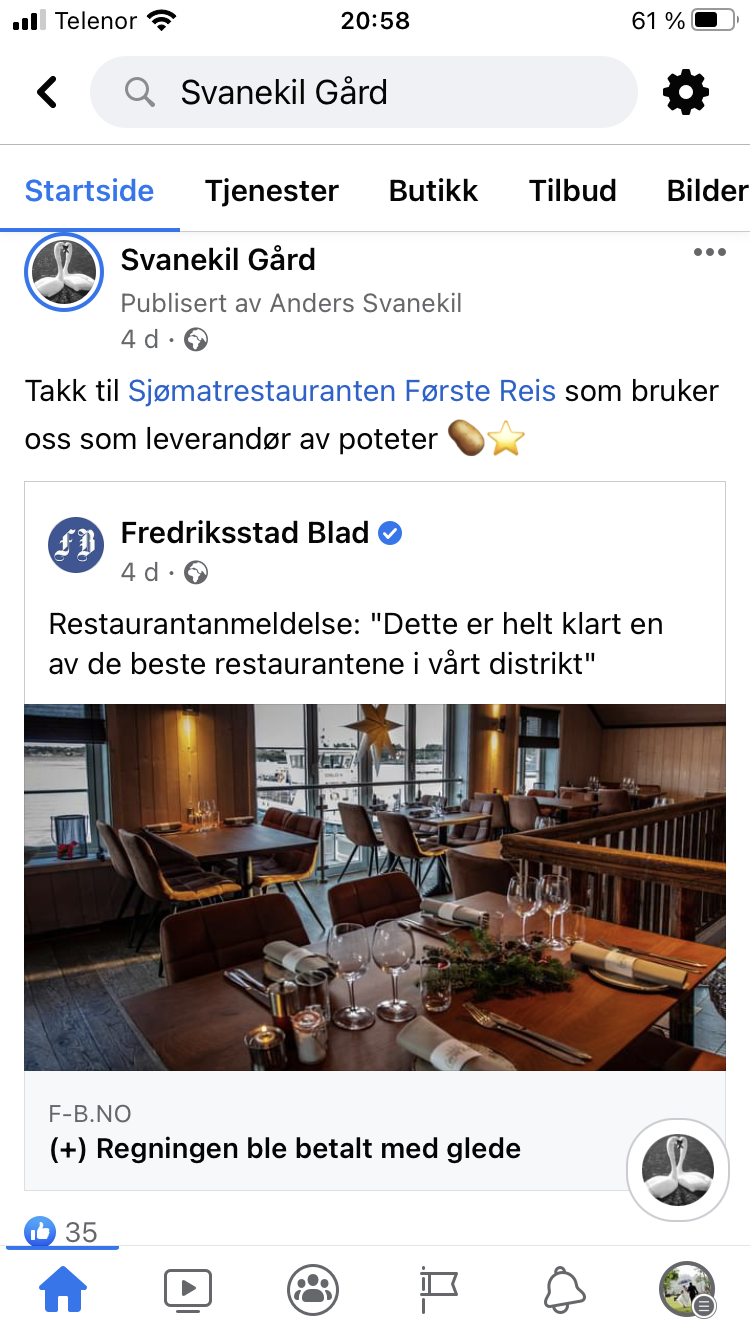Open the profile menu tab
Viewport: 750px width, 1334px height.
[x=687, y=1290]
